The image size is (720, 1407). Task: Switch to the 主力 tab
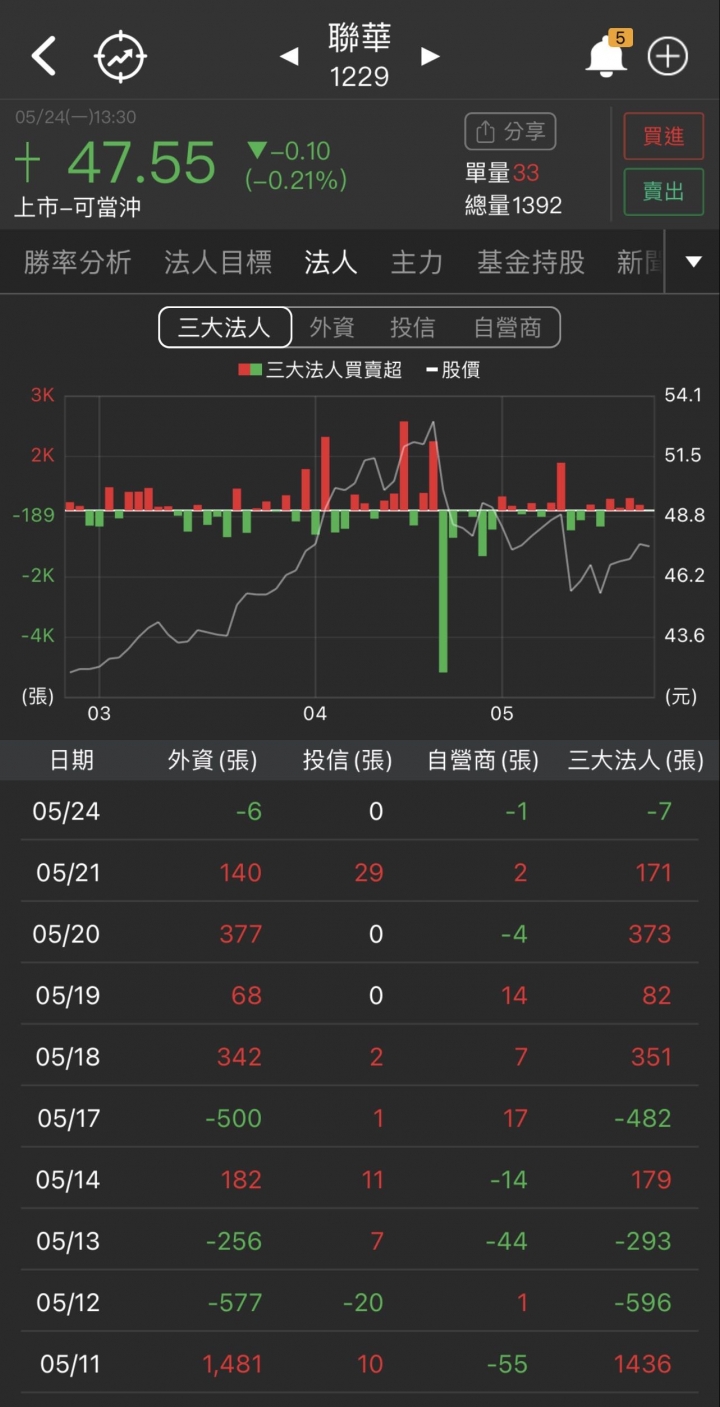416,263
